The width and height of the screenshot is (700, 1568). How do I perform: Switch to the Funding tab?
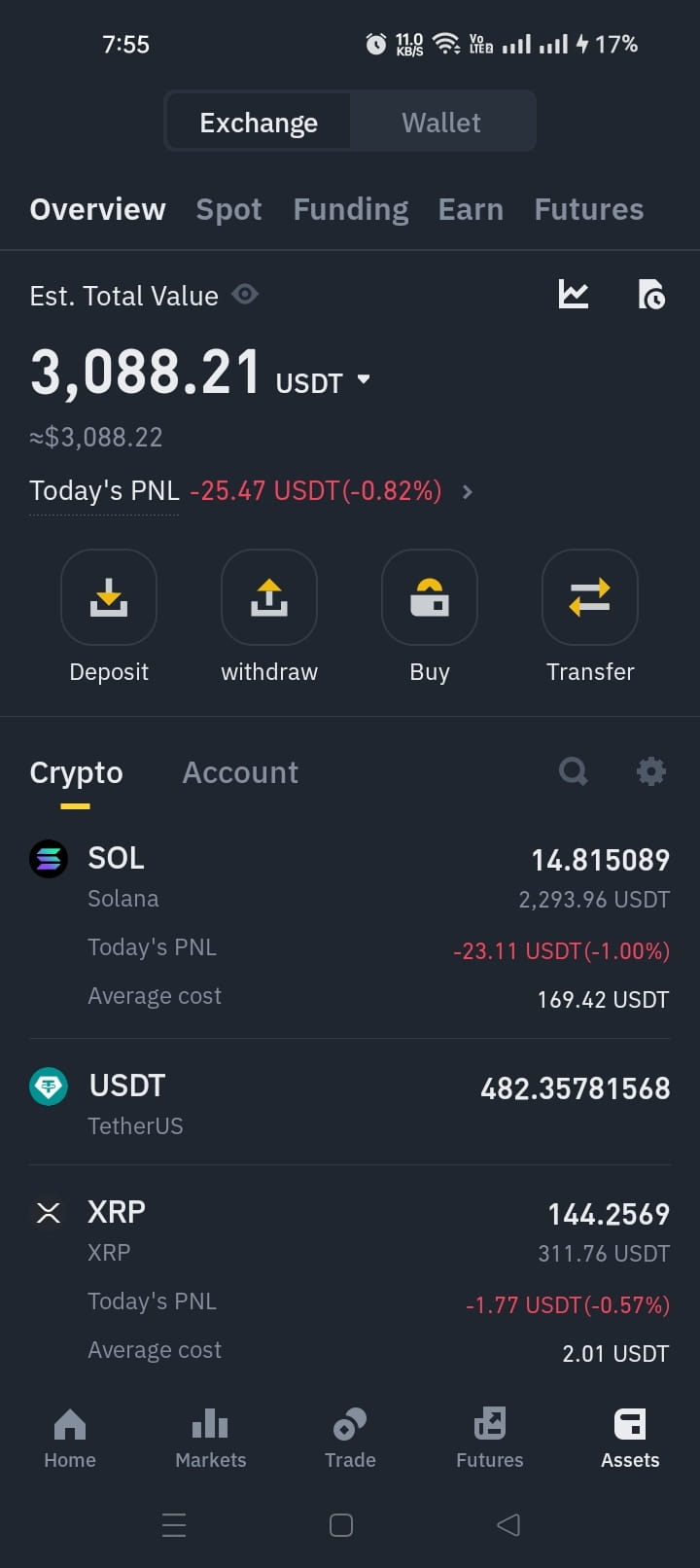[x=351, y=209]
